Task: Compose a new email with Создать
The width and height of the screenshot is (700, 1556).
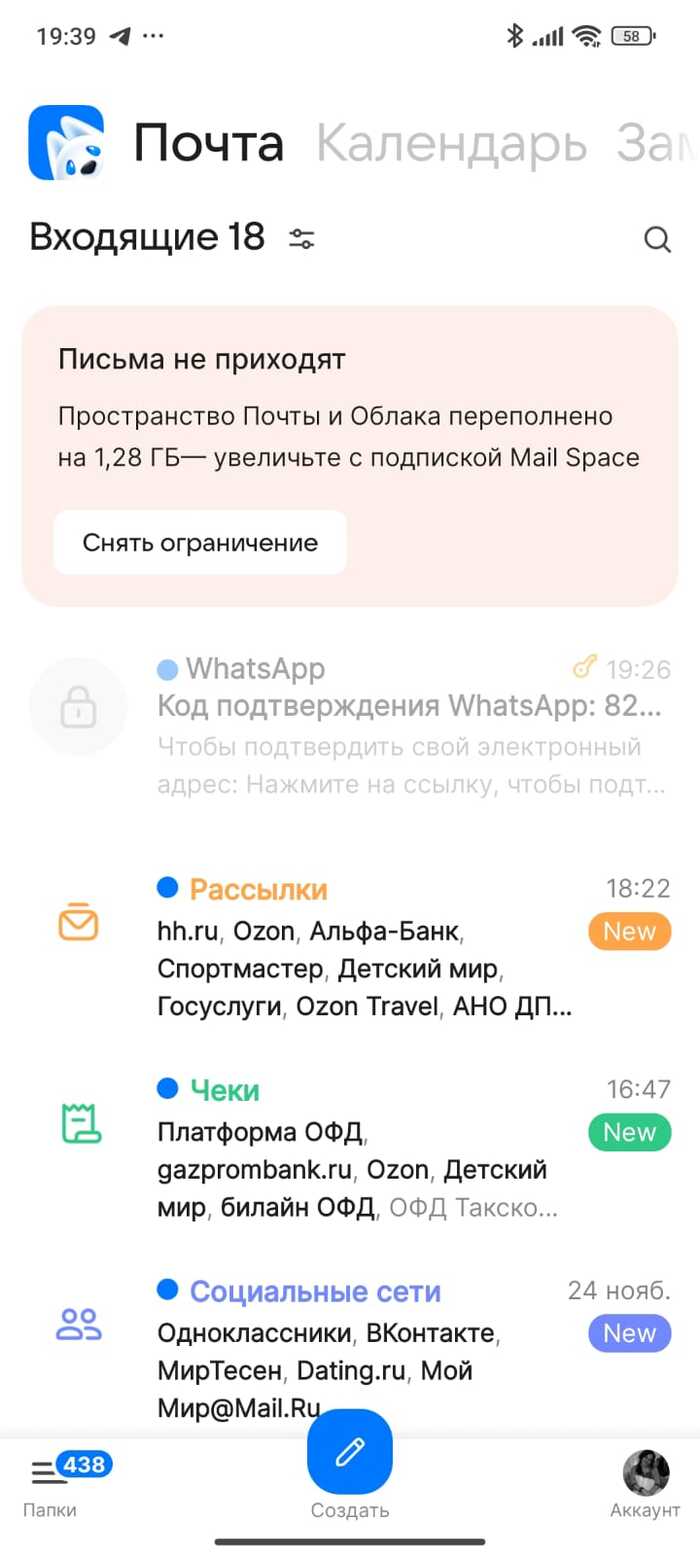Action: coord(350,1454)
